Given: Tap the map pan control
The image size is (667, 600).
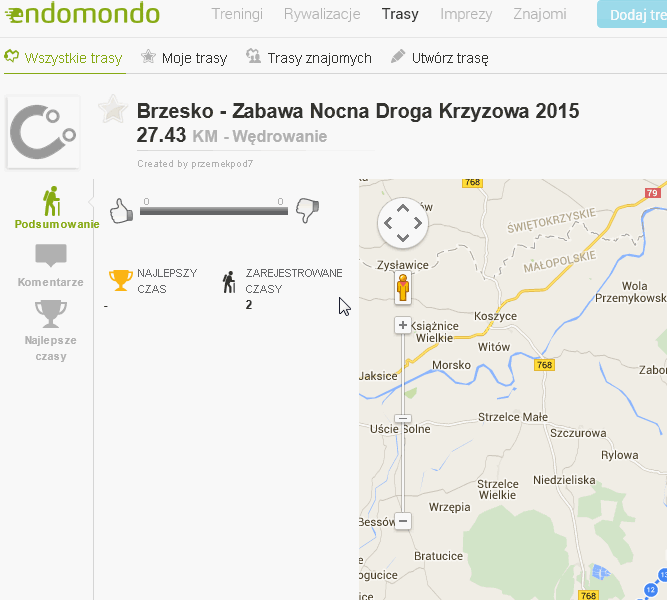Looking at the screenshot, I should [403, 223].
